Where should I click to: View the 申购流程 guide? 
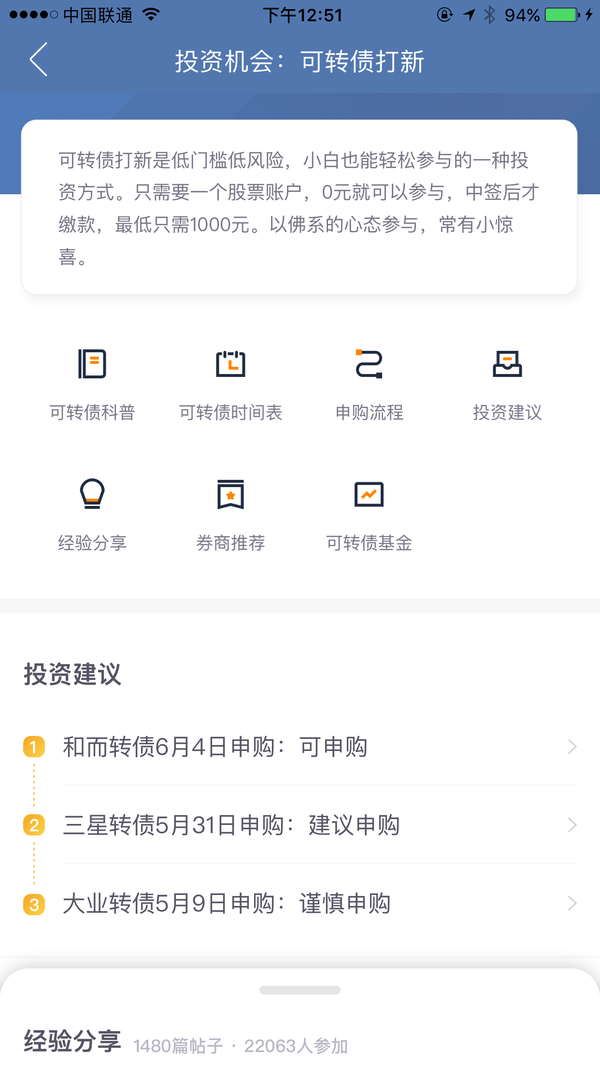click(369, 384)
